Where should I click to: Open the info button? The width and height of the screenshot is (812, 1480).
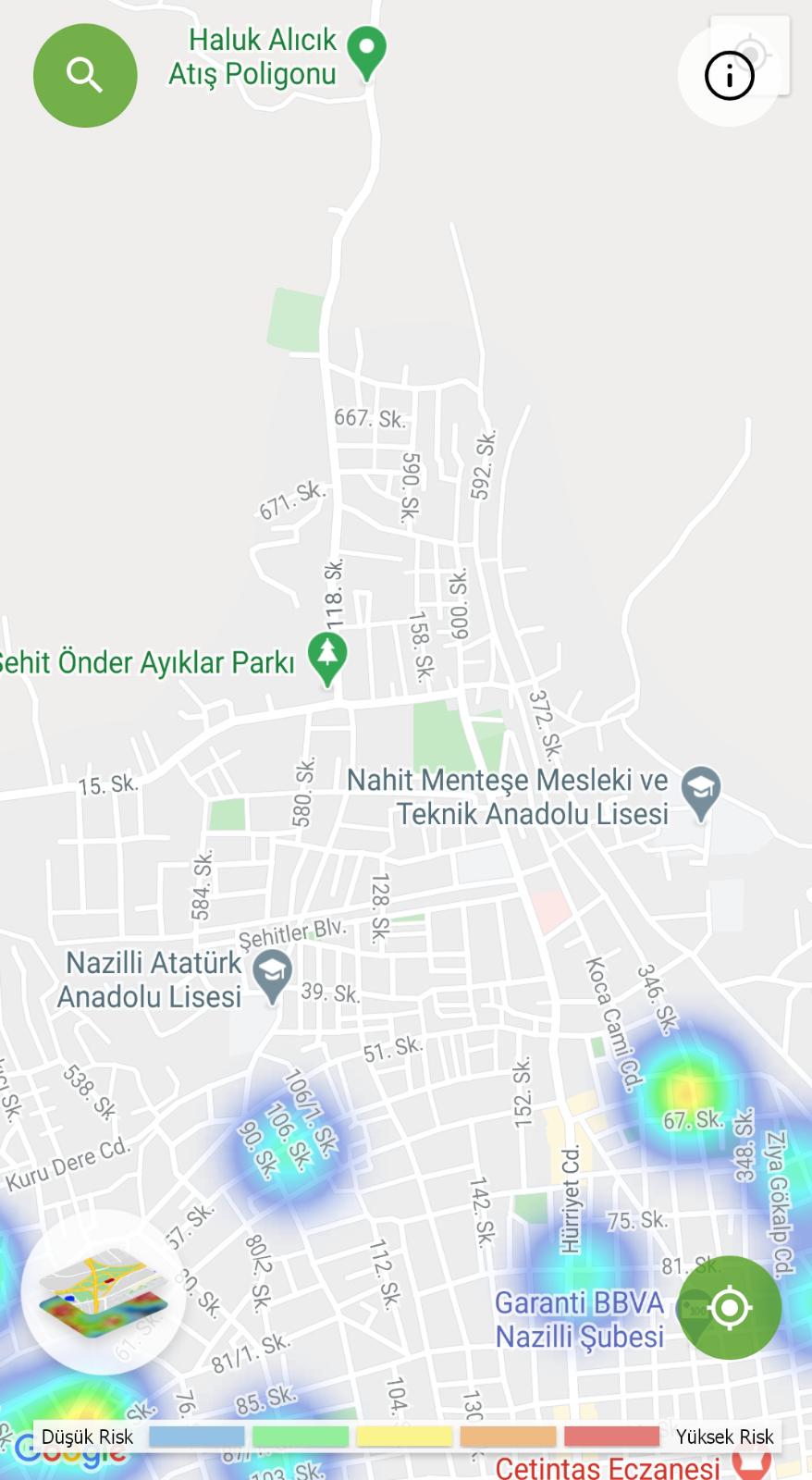click(729, 75)
